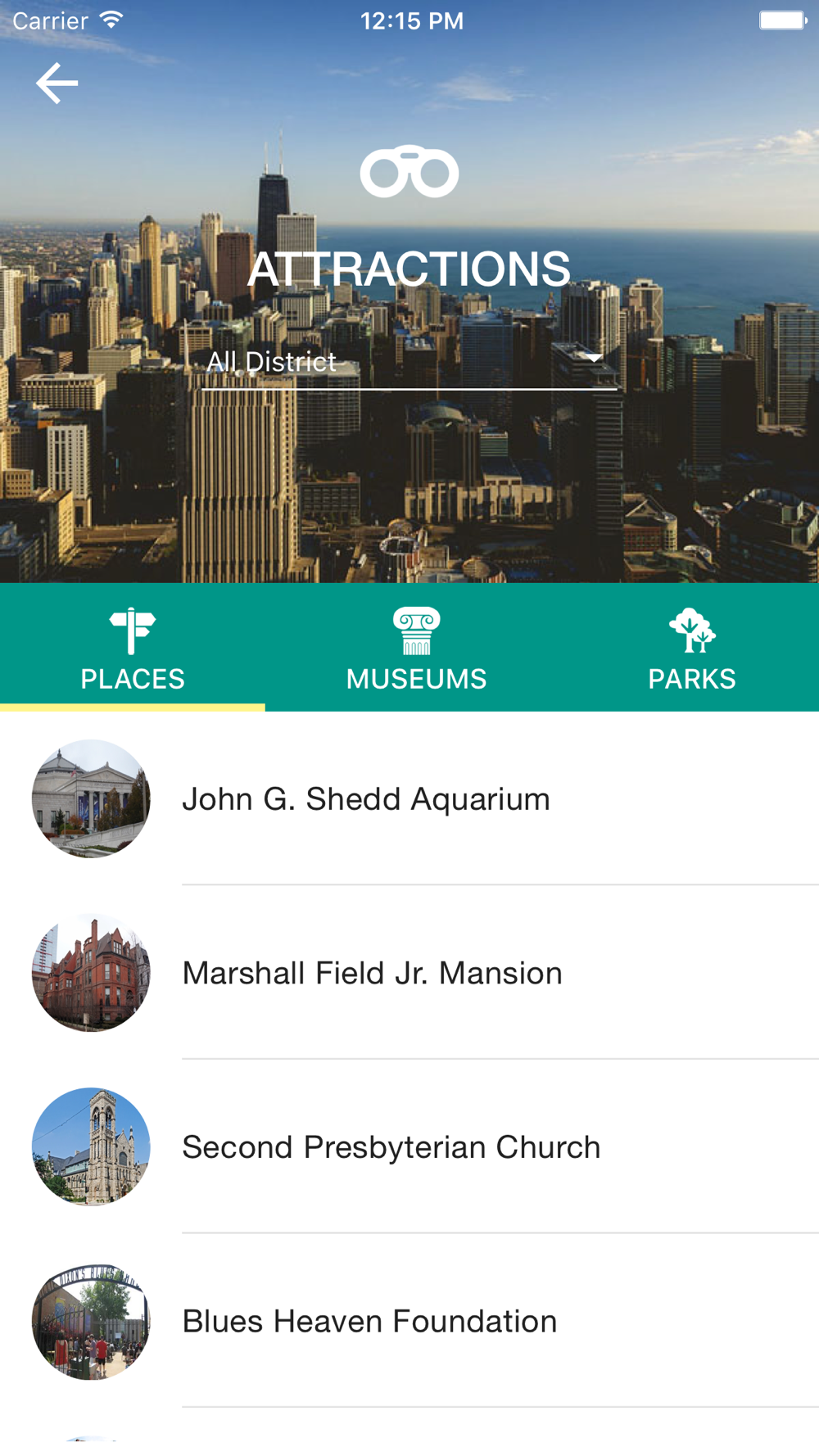The width and height of the screenshot is (819, 1456).
Task: Switch to the Parks tab
Action: pos(692,648)
